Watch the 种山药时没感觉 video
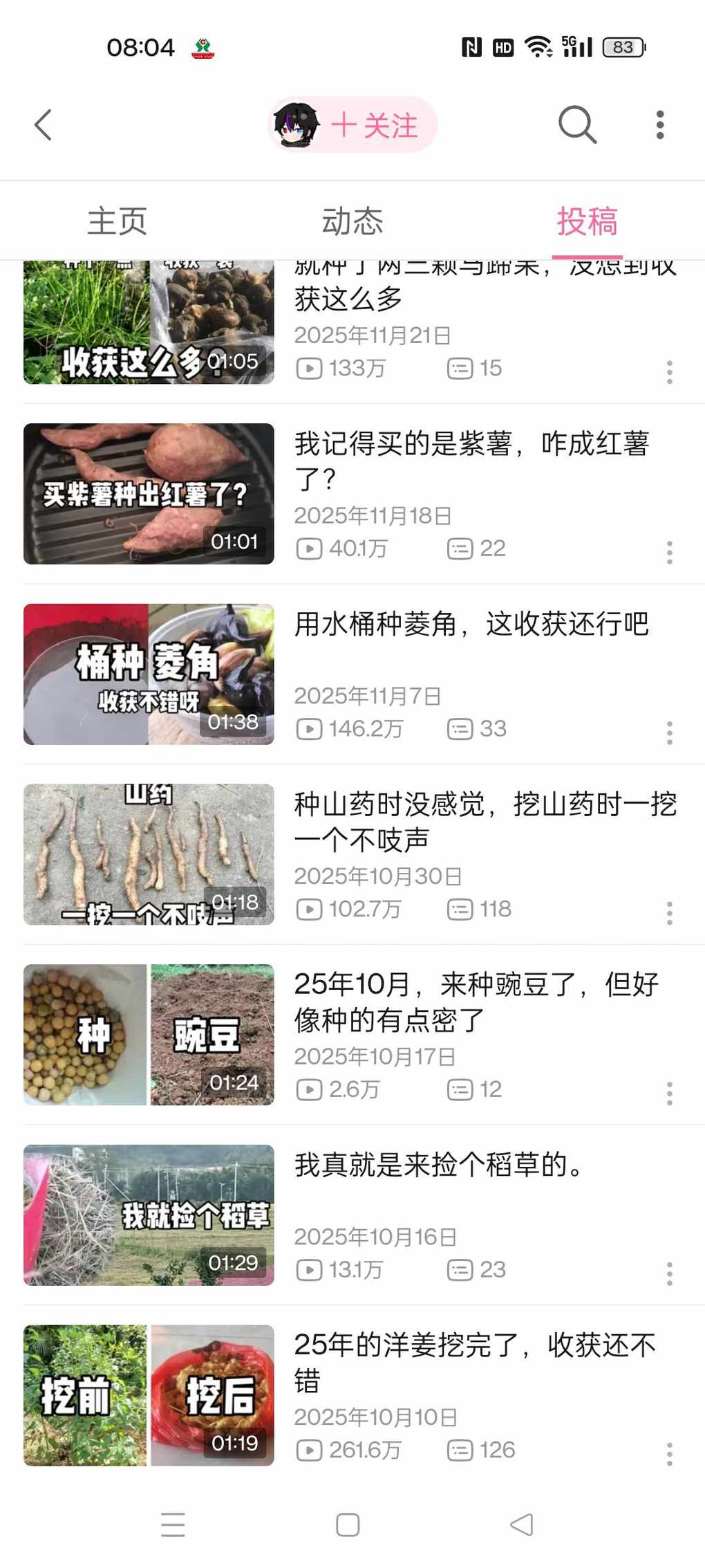Viewport: 705px width, 1568px height. coord(149,854)
